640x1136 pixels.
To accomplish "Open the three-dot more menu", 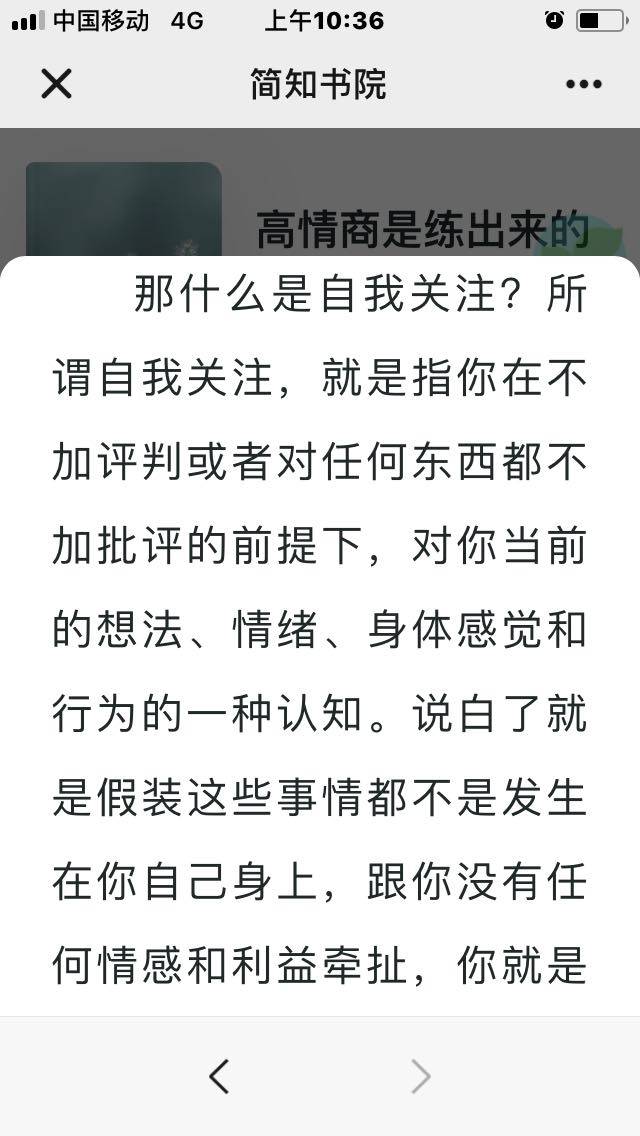I will [583, 84].
